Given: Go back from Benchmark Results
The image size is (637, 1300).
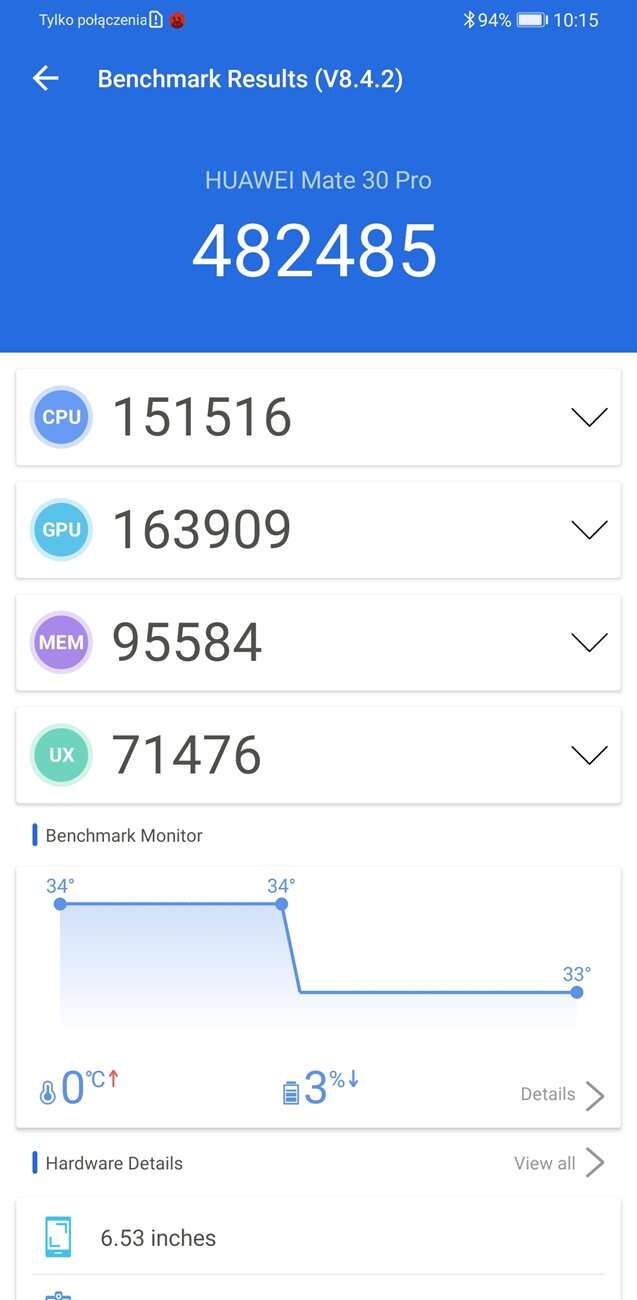Looking at the screenshot, I should coord(46,79).
